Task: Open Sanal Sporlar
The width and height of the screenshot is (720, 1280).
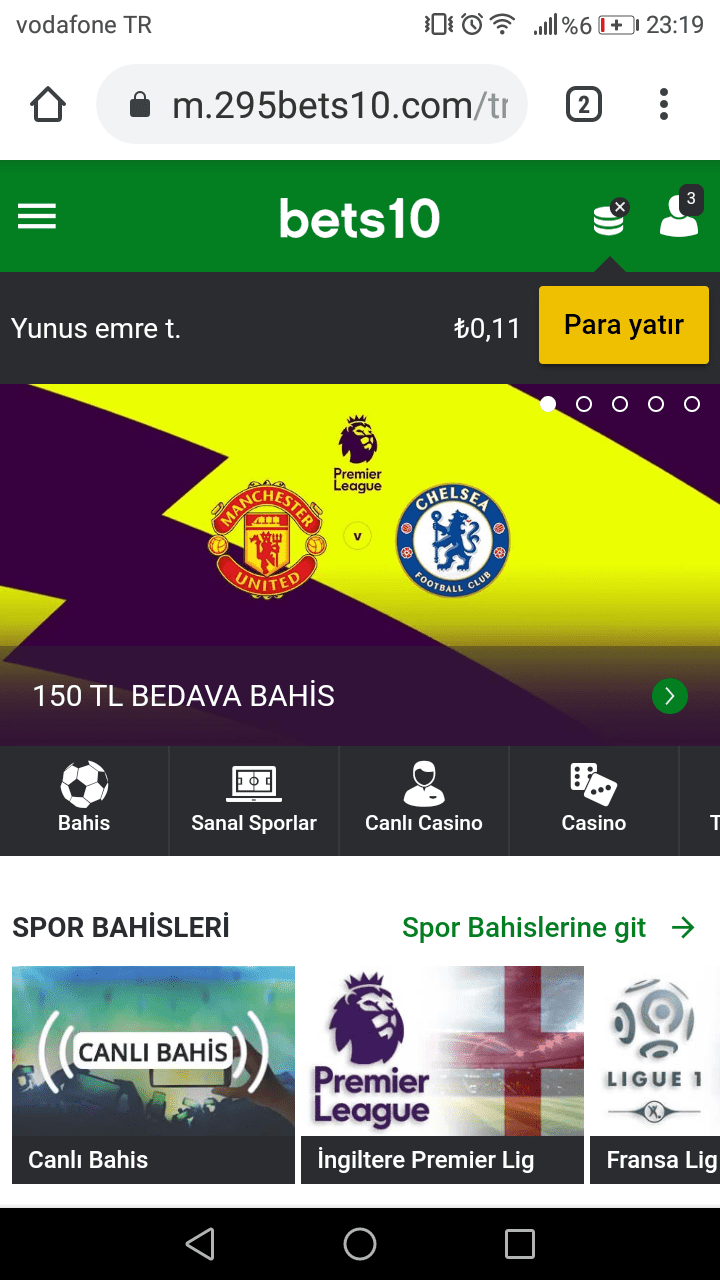Action: pos(254,800)
